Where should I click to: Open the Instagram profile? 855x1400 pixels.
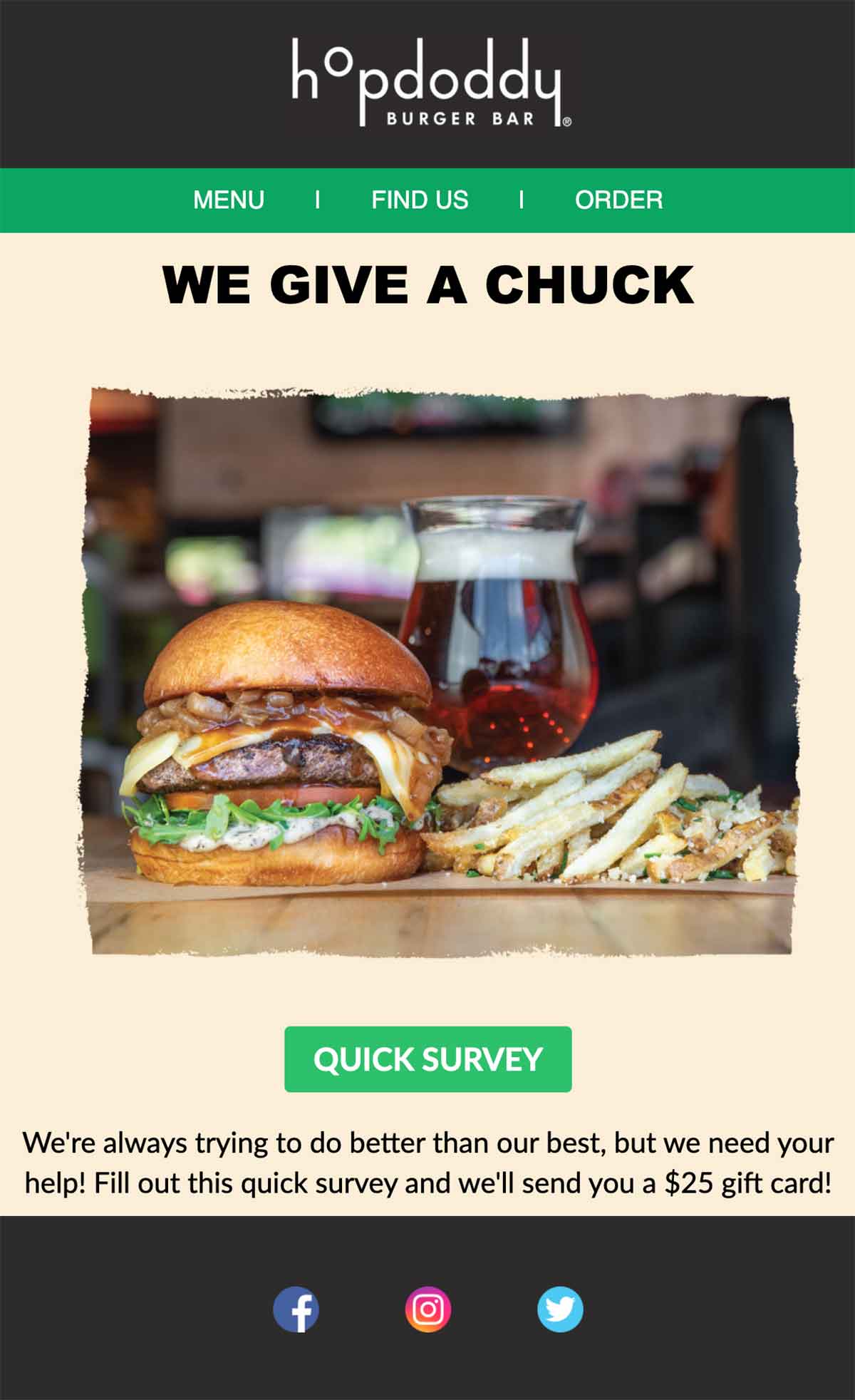pos(428,1309)
